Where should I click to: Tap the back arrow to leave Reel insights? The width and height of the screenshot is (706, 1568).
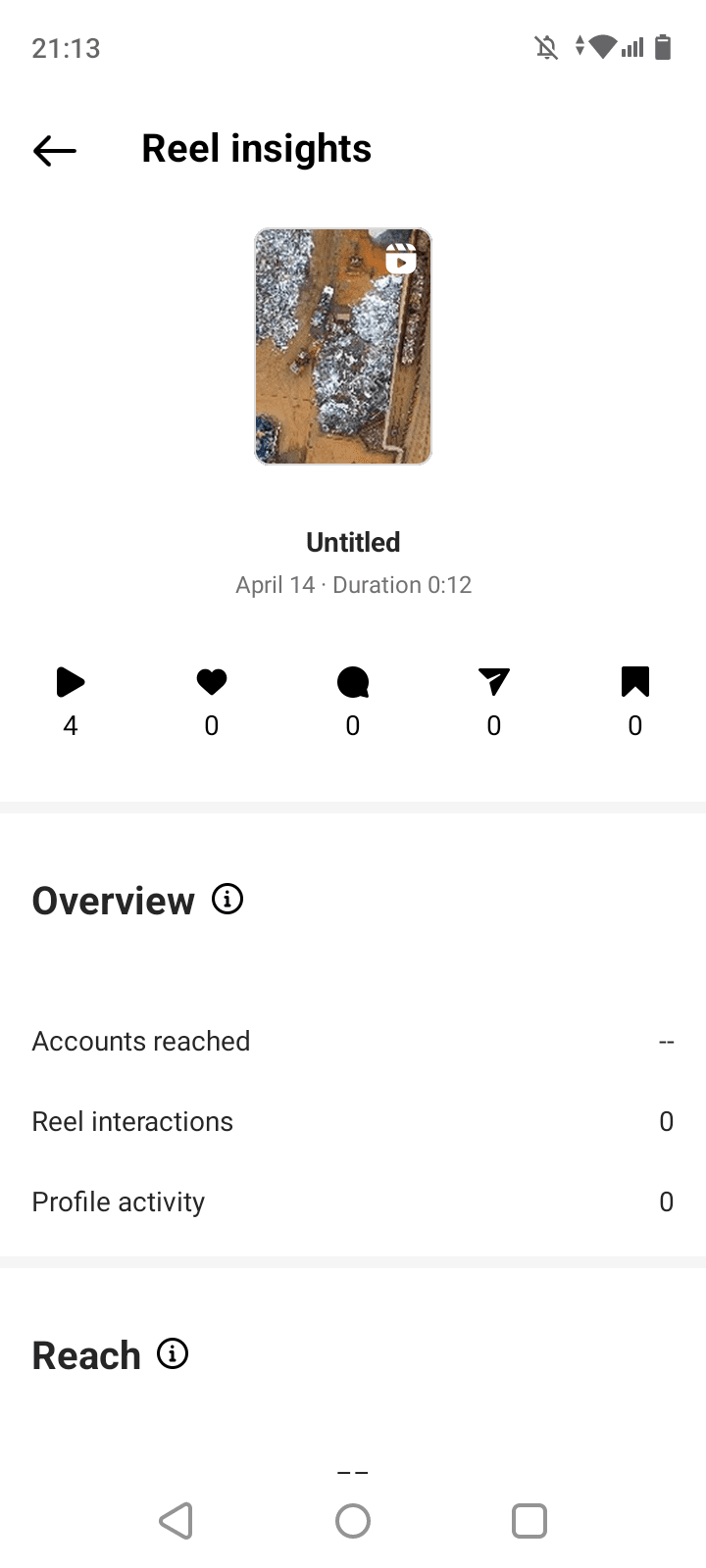[54, 149]
